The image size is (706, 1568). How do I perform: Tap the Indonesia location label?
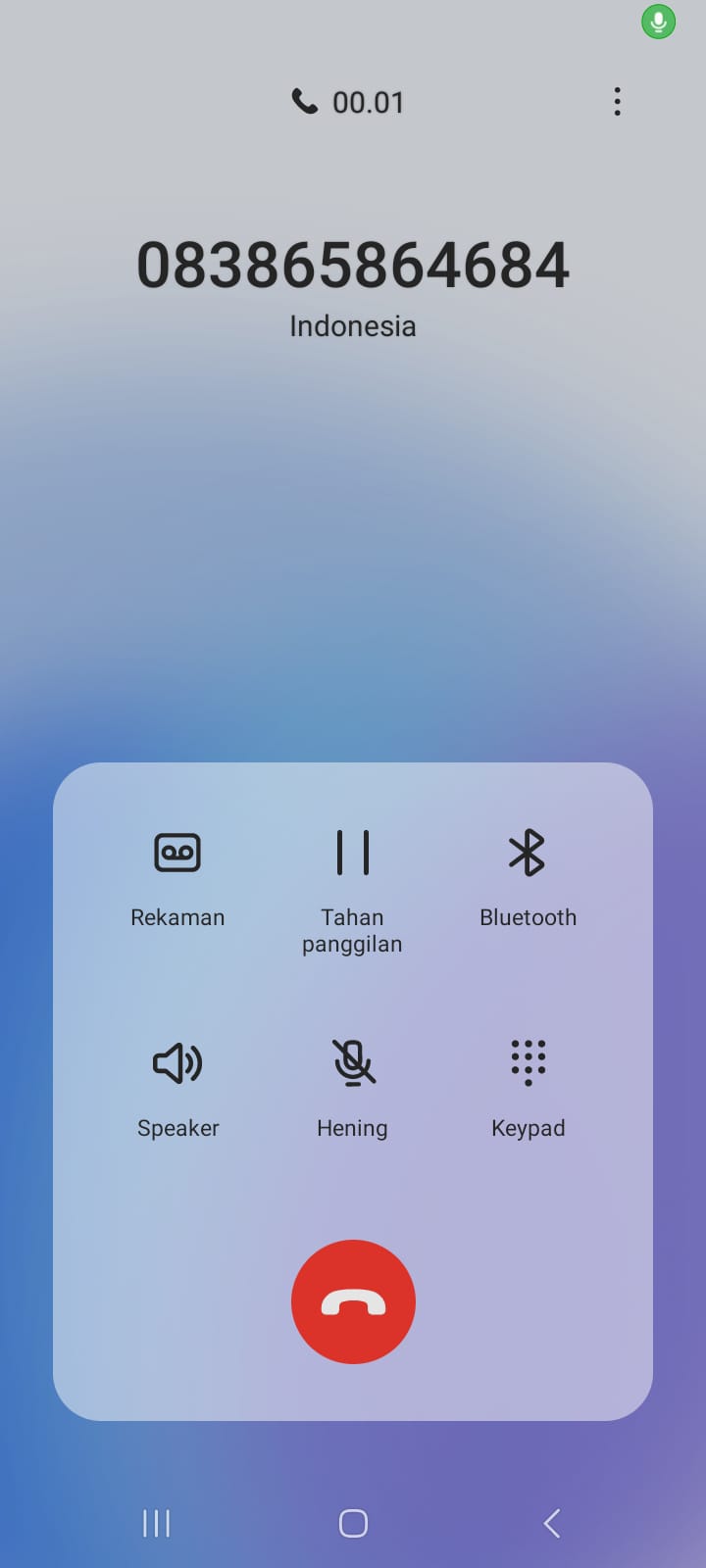352,325
